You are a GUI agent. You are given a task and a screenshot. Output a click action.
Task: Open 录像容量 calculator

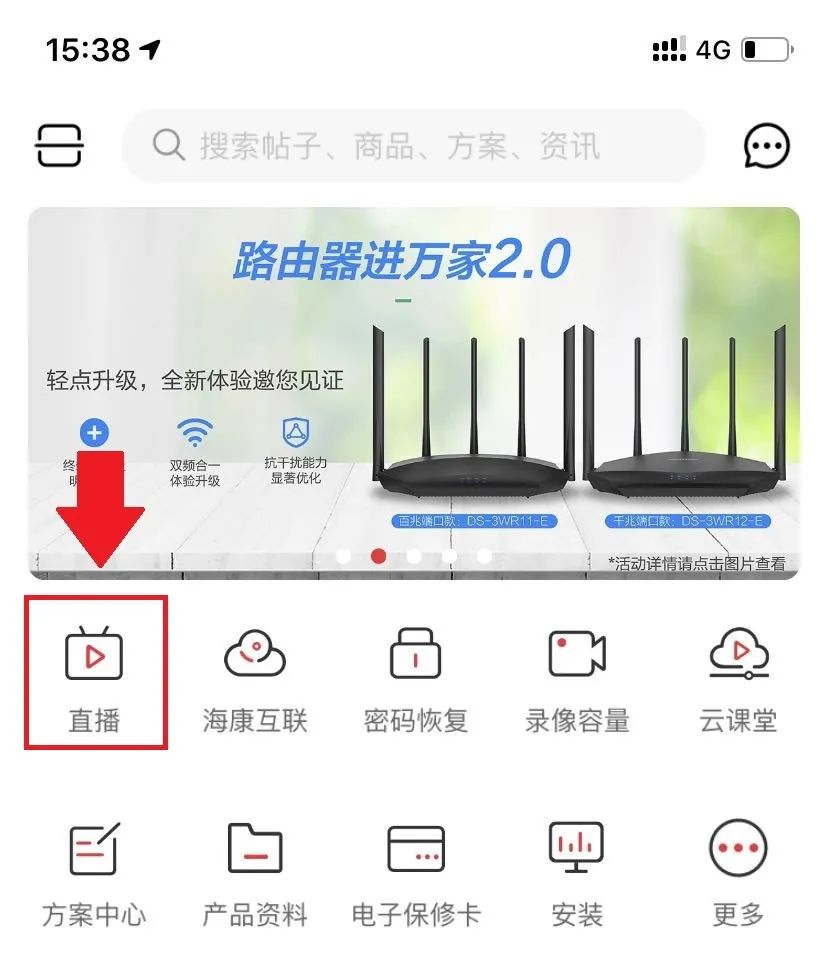point(577,673)
